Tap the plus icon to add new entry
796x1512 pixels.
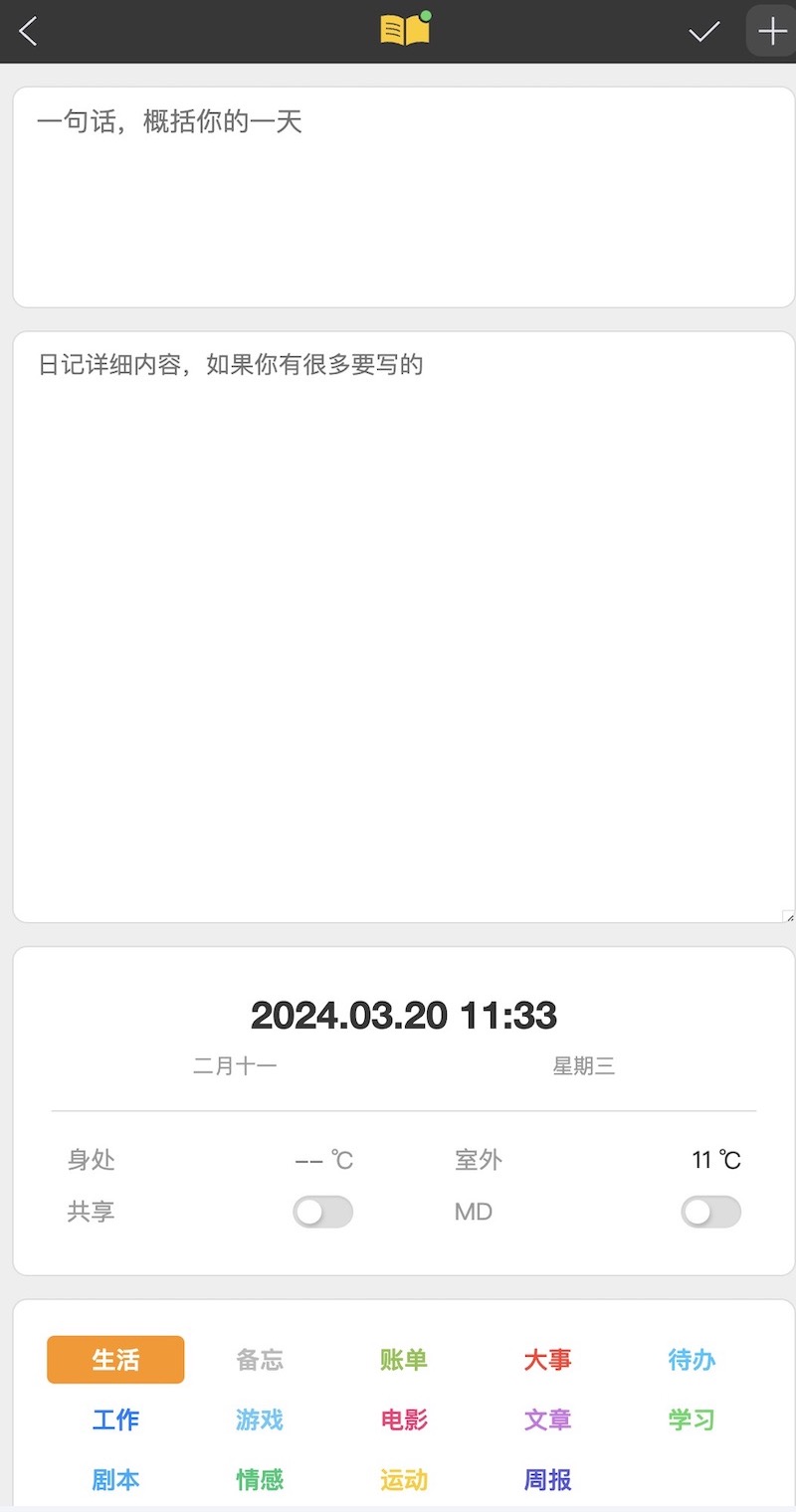click(772, 31)
